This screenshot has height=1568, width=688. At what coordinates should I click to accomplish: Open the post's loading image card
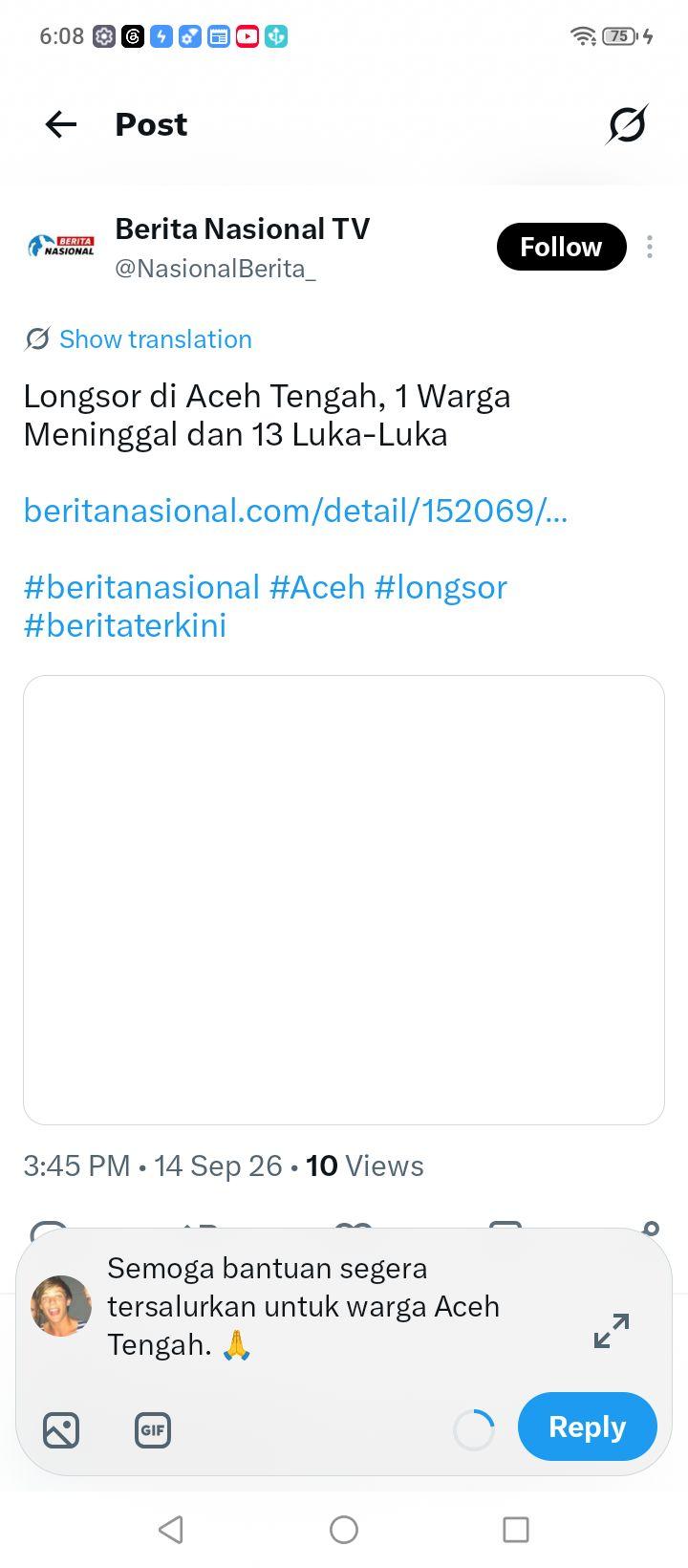coord(344,900)
